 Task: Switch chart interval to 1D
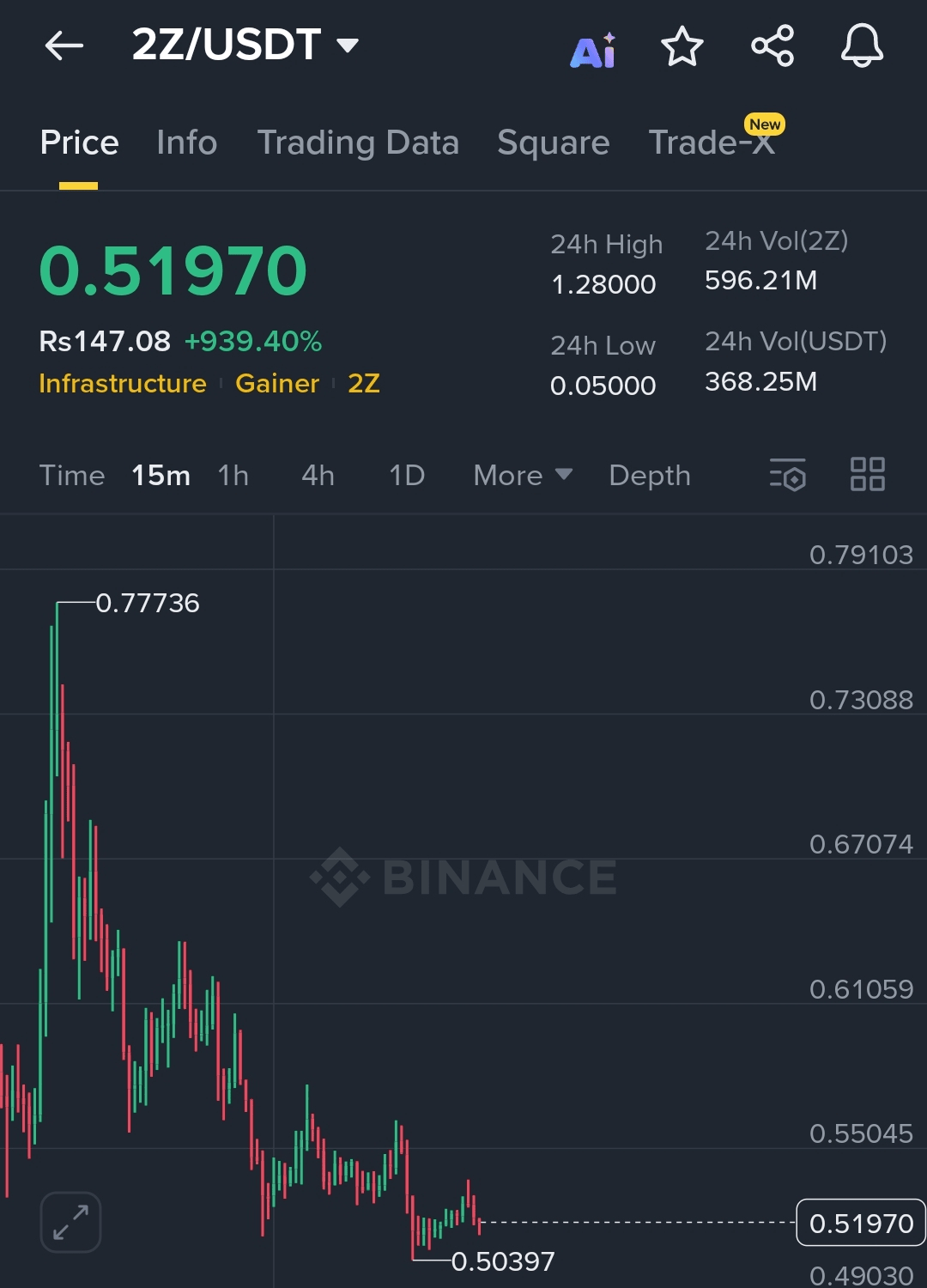tap(407, 475)
